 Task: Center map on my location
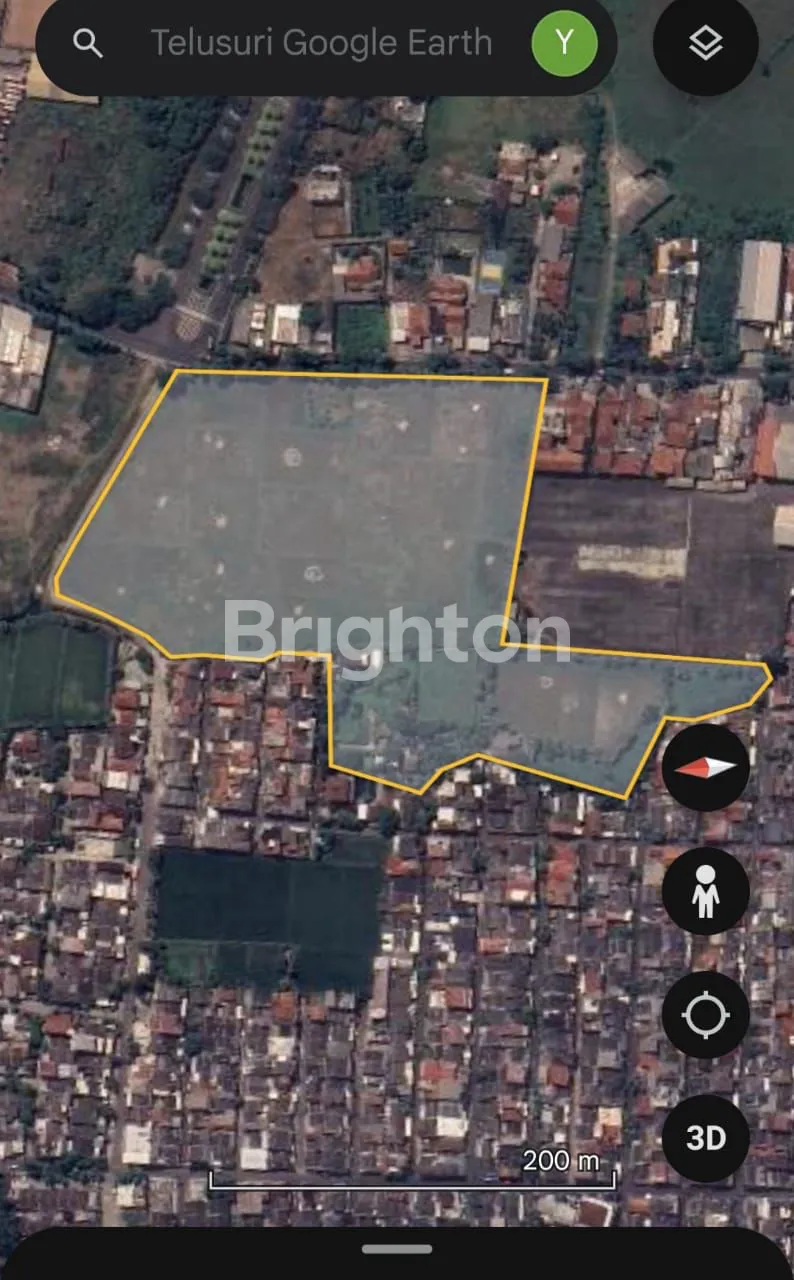pos(706,1015)
